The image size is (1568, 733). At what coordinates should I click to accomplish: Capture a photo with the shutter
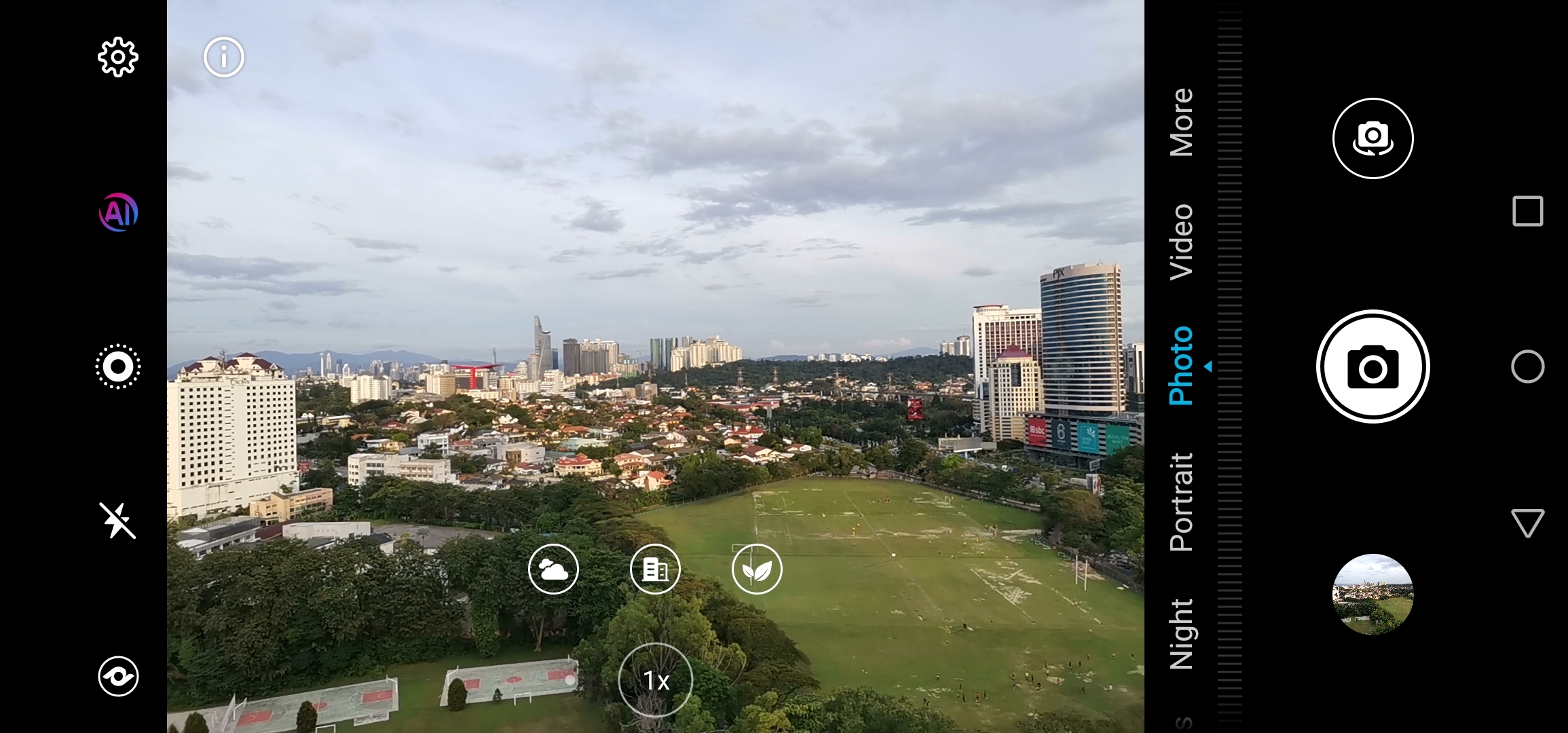click(x=1373, y=366)
